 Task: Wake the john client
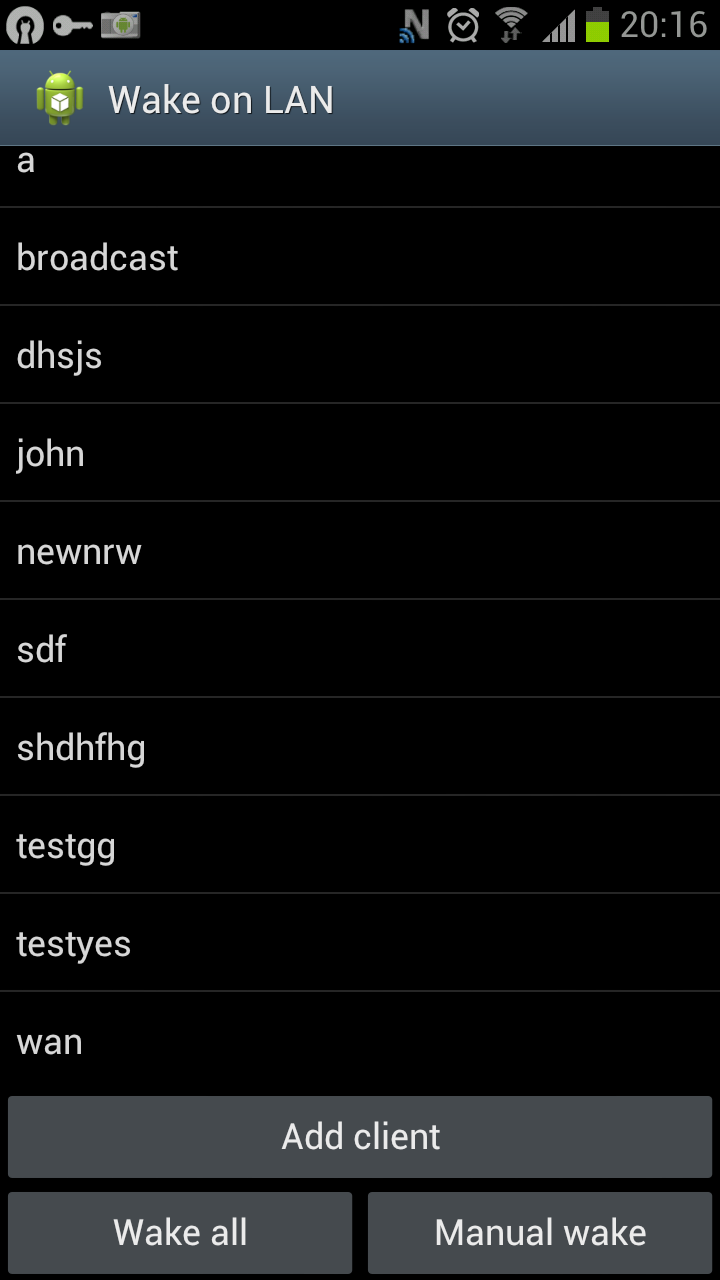click(x=360, y=453)
